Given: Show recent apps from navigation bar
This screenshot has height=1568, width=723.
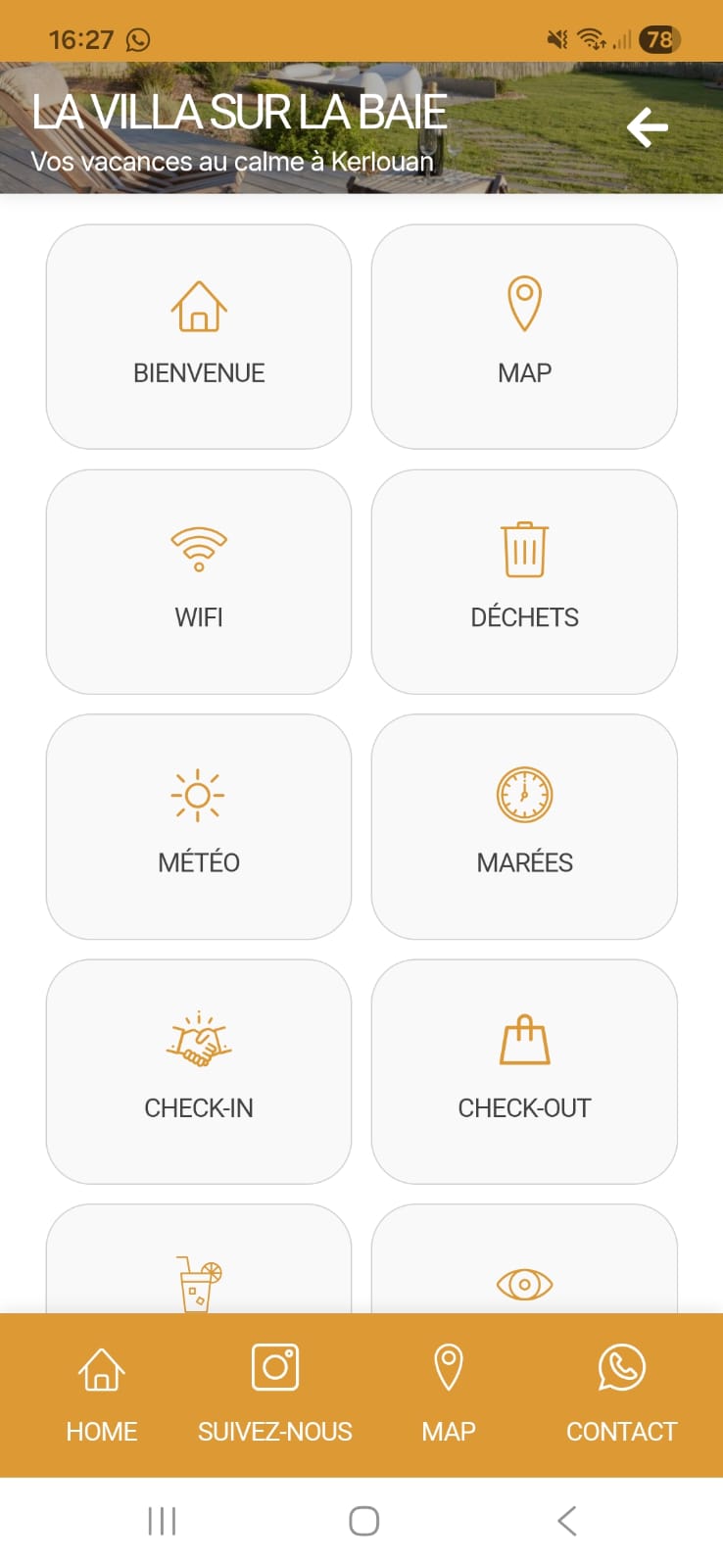Looking at the screenshot, I should coord(162,1521).
